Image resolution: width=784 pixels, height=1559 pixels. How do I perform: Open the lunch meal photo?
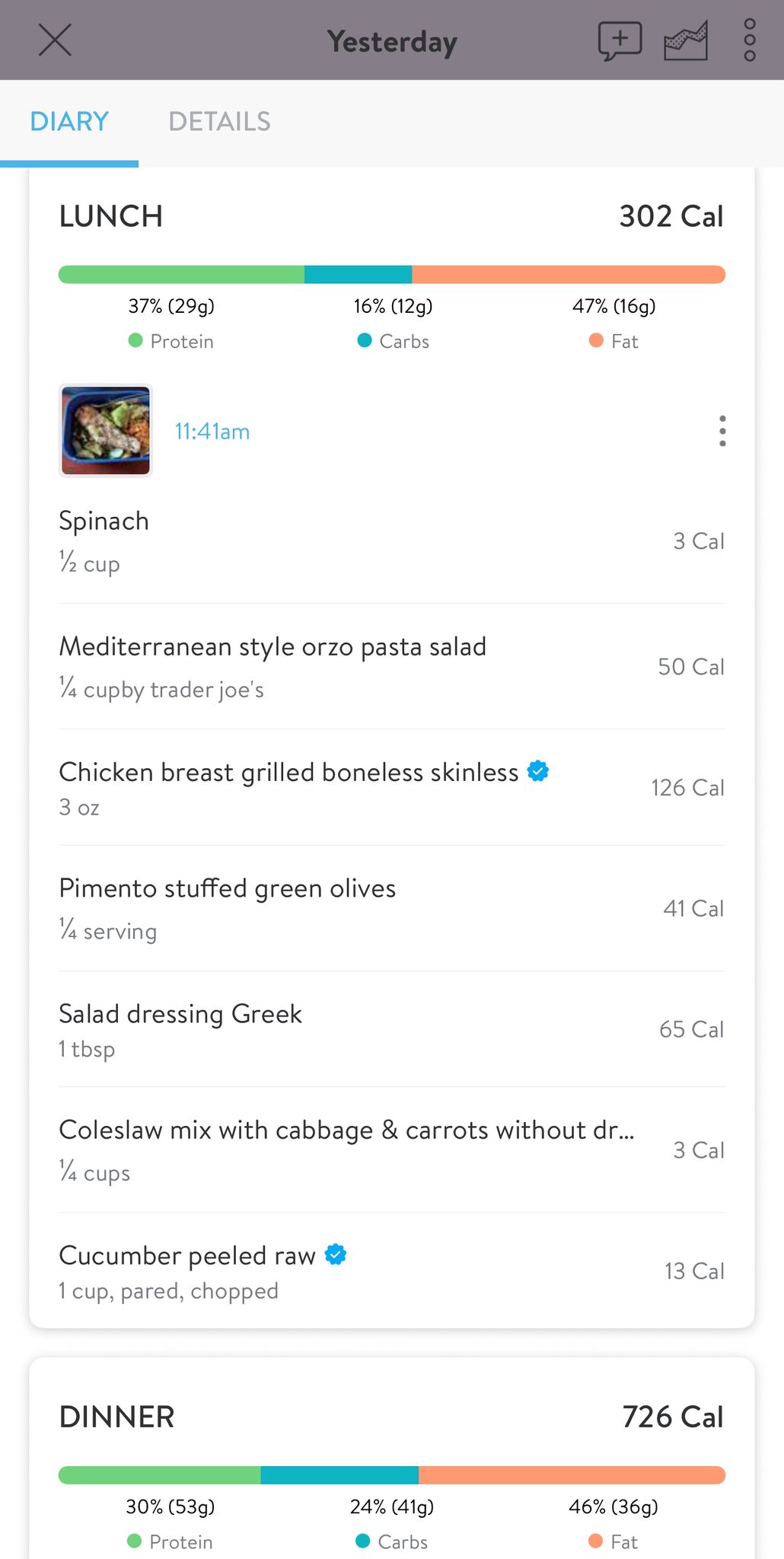coord(106,431)
